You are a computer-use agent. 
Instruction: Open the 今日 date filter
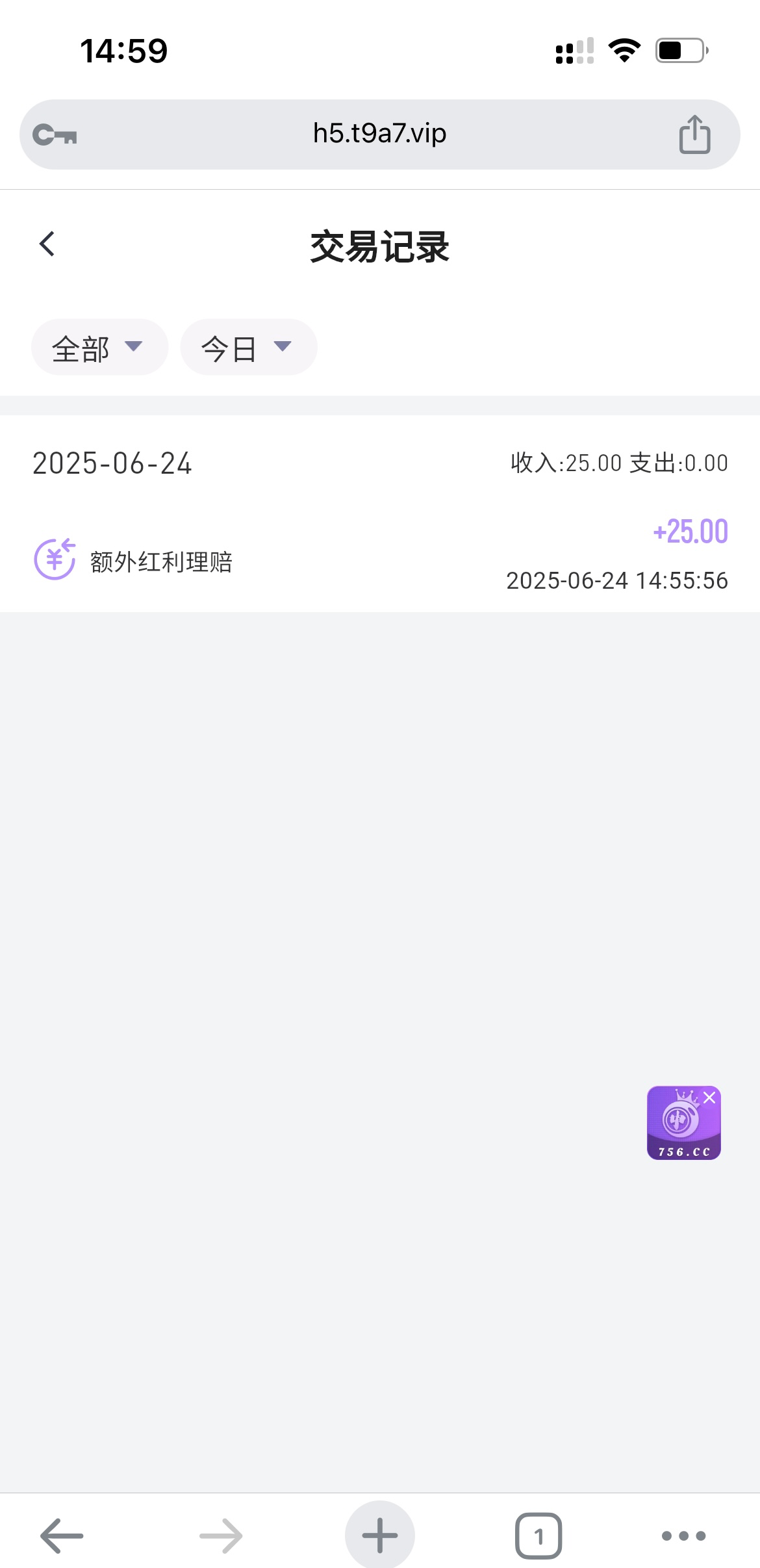pyautogui.click(x=248, y=348)
